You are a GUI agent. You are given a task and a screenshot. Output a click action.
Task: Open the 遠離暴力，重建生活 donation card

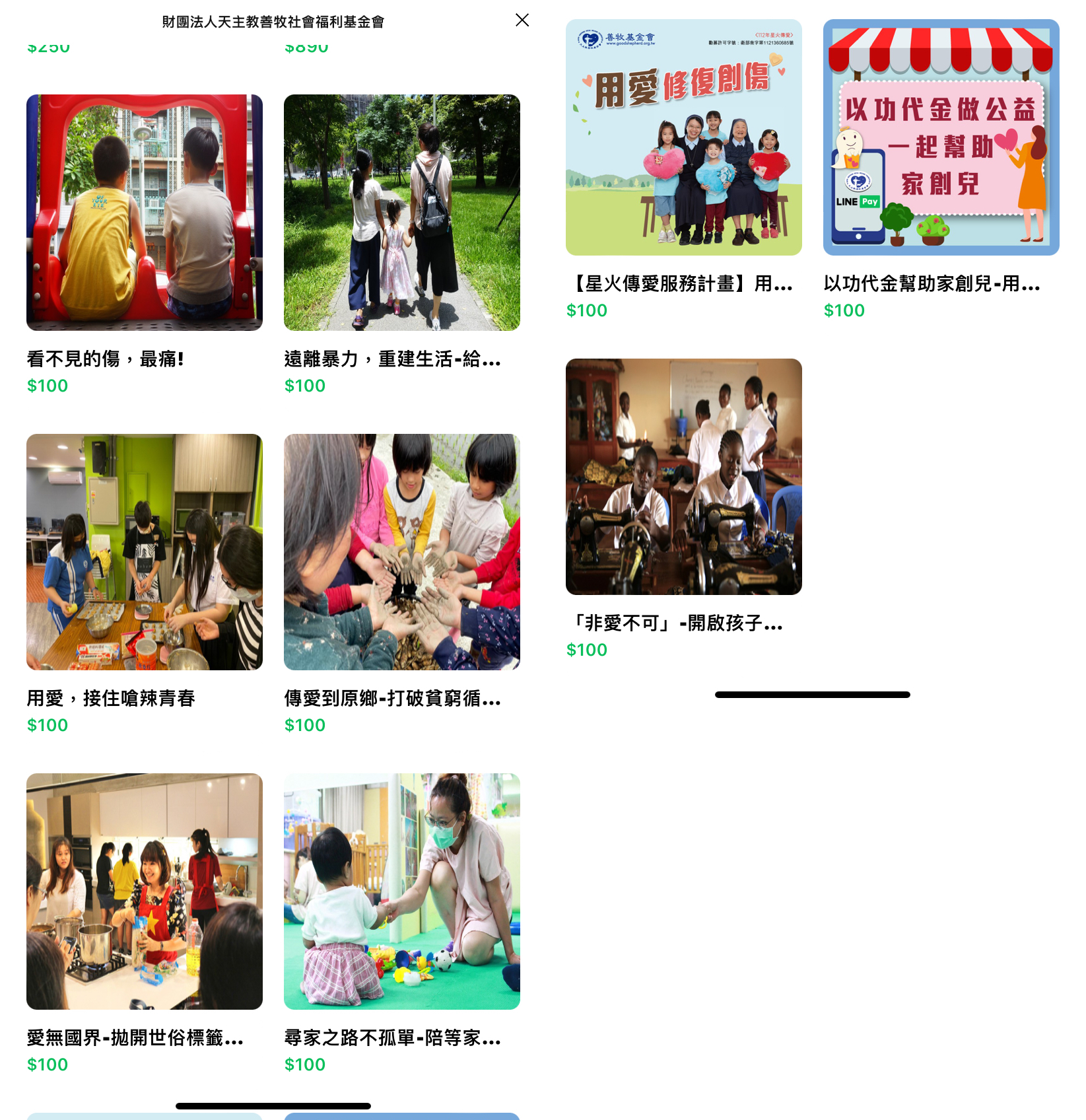[401, 213]
